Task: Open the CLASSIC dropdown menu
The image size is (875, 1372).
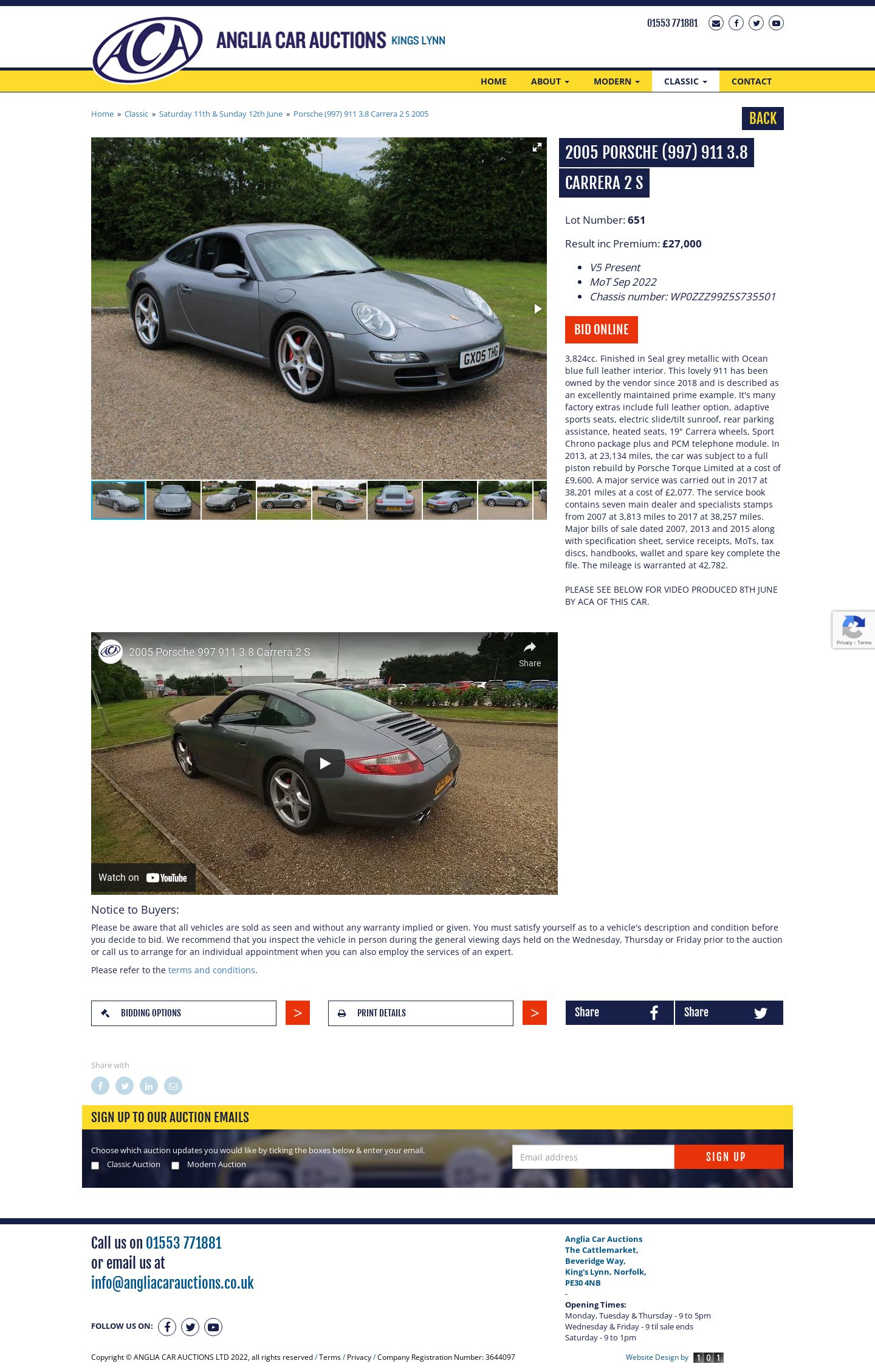Action: (685, 81)
